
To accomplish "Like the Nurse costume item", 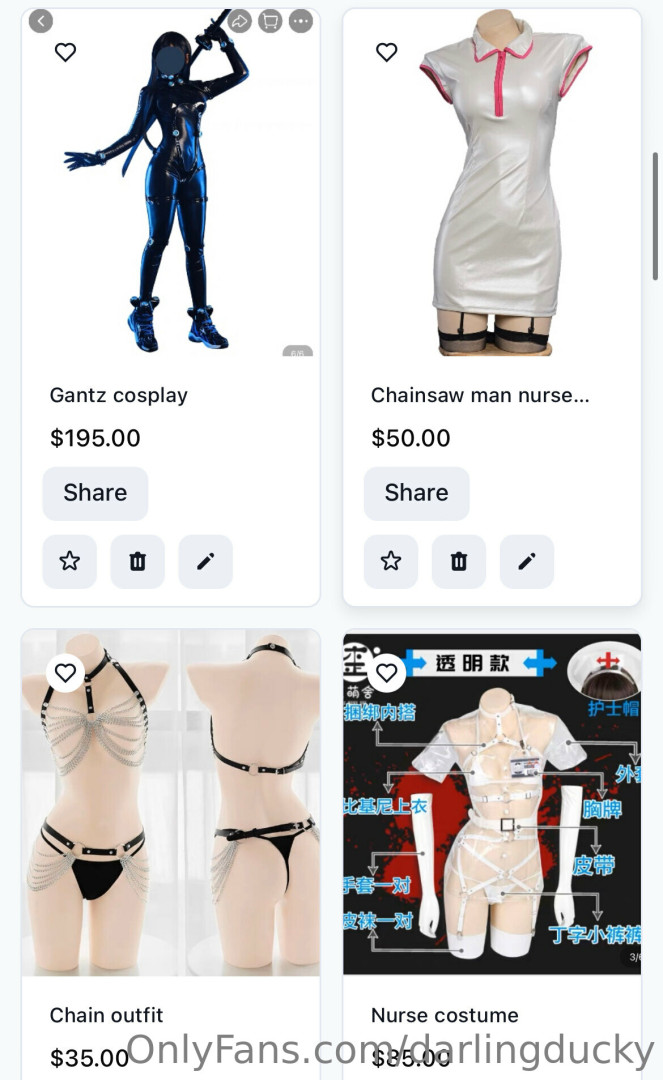I will (386, 673).
